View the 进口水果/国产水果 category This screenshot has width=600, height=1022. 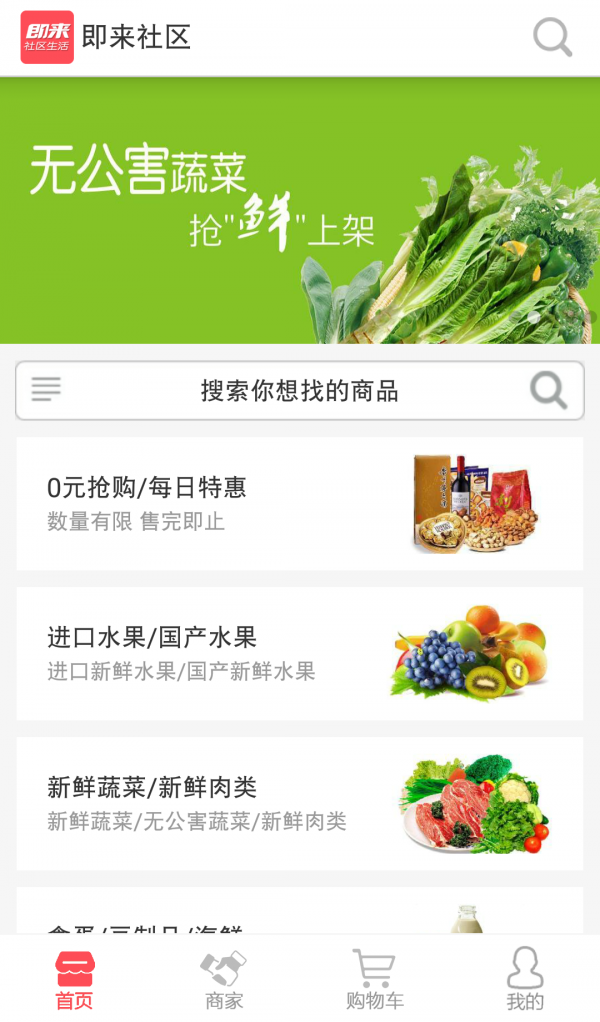(x=300, y=653)
